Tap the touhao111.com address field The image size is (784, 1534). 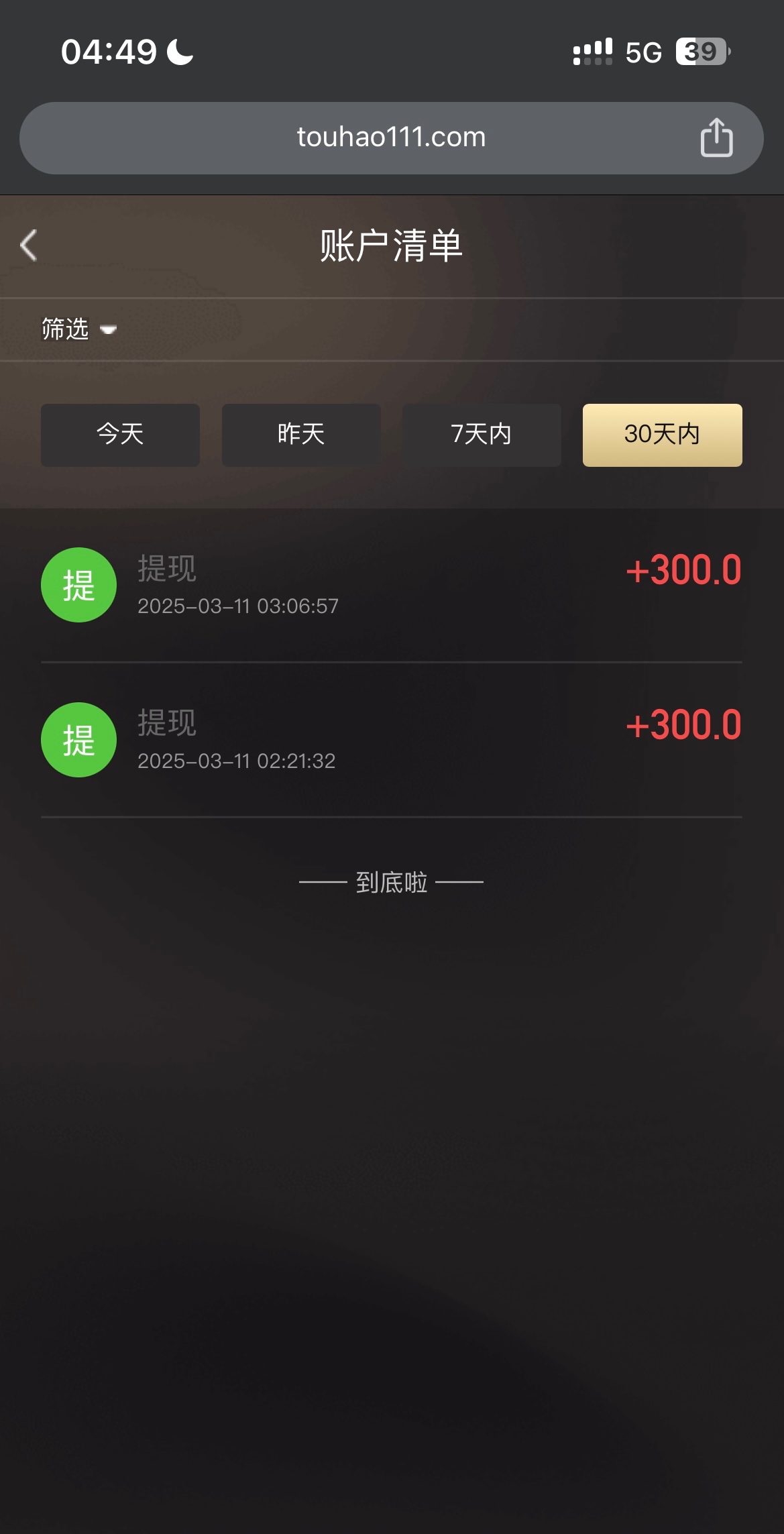(392, 137)
